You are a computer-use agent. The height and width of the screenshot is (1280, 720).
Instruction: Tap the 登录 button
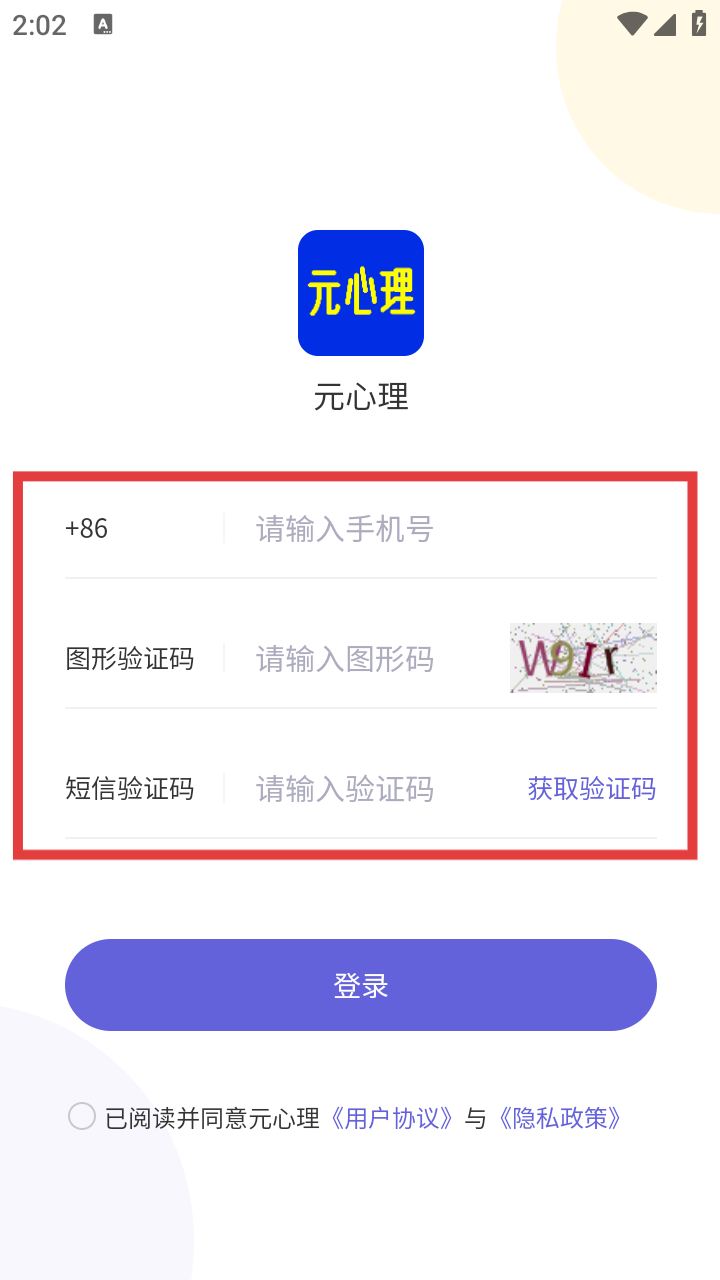(x=360, y=985)
